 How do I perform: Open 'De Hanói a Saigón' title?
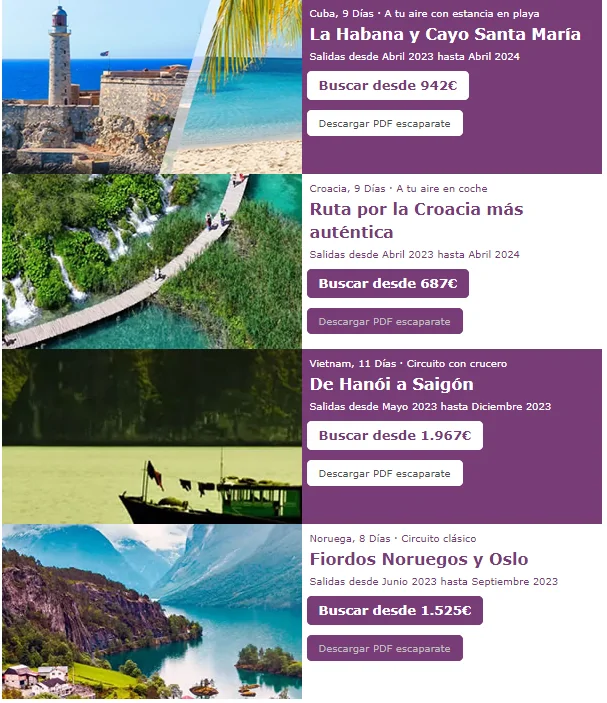coord(391,384)
